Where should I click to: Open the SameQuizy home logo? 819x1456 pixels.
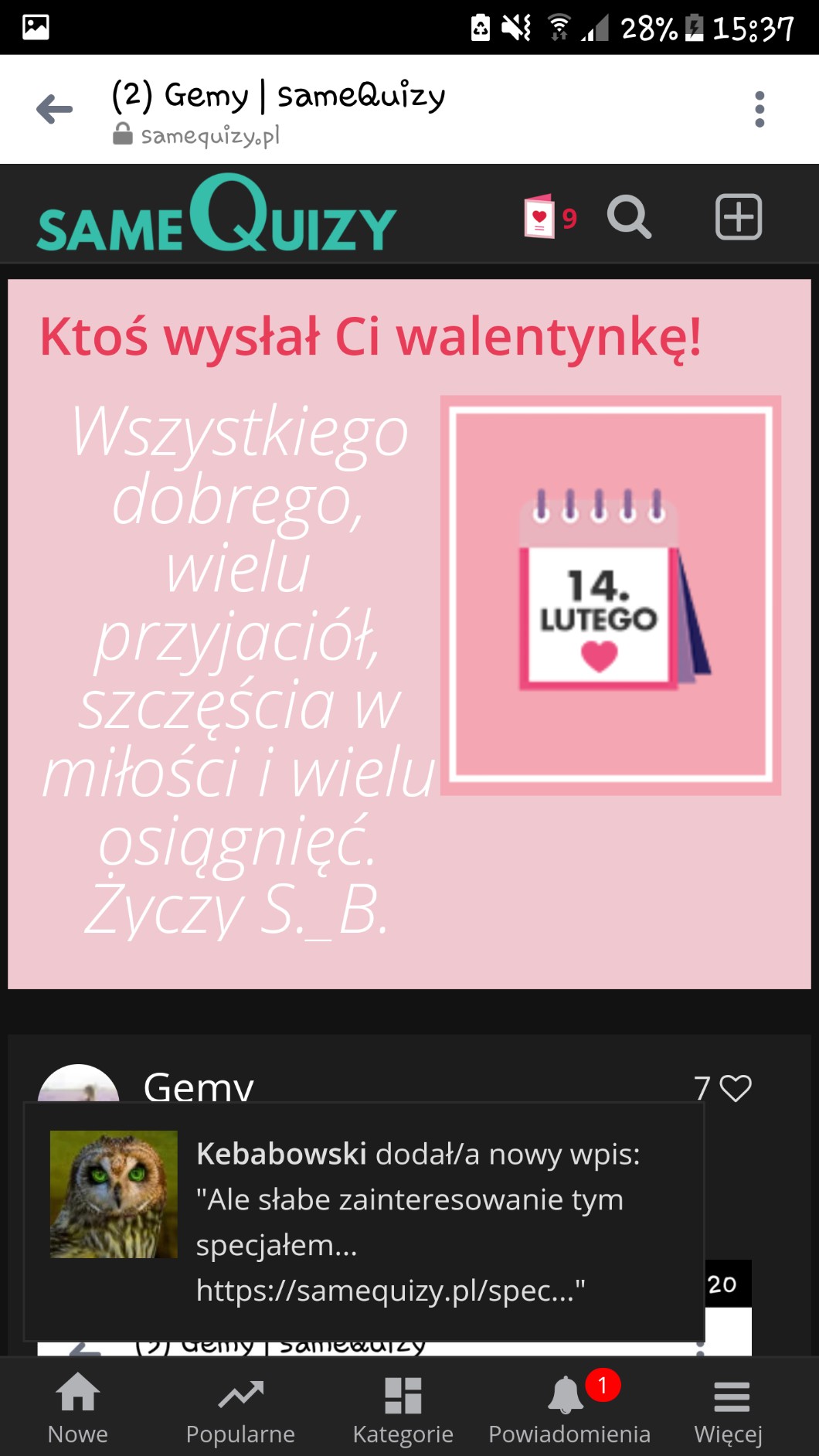pyautogui.click(x=216, y=214)
